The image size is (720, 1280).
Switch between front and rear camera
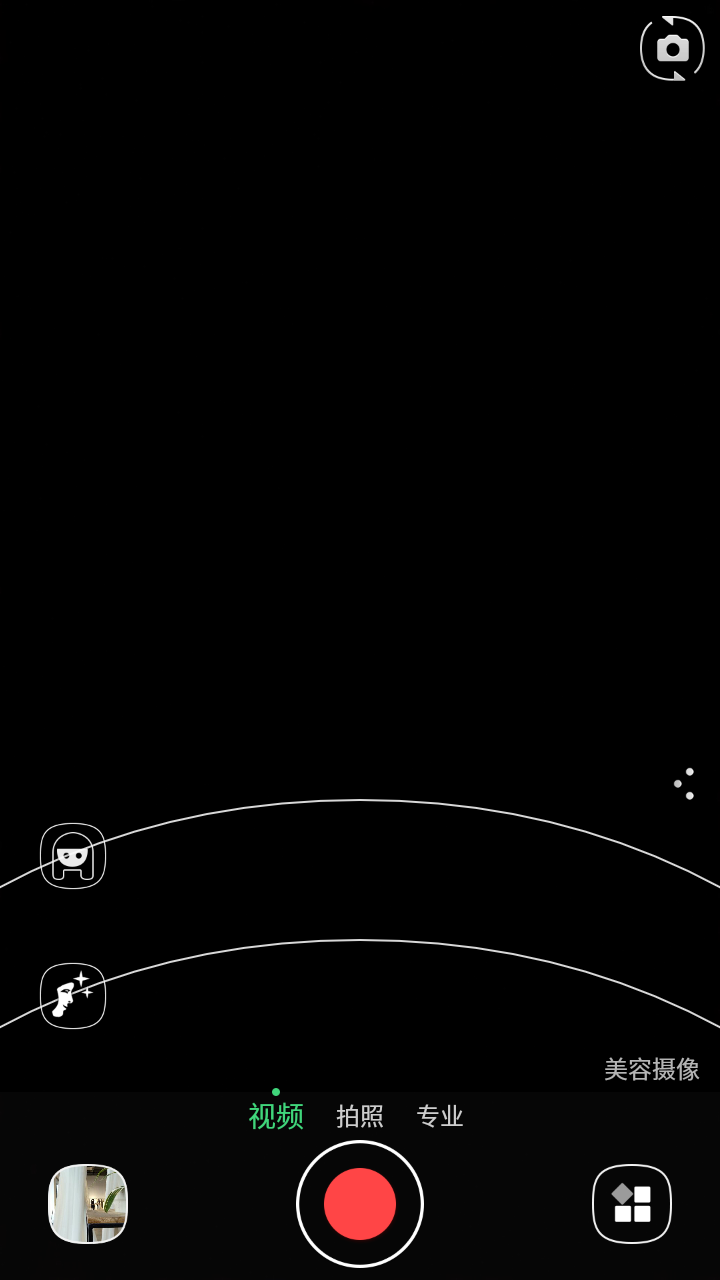pyautogui.click(x=672, y=48)
